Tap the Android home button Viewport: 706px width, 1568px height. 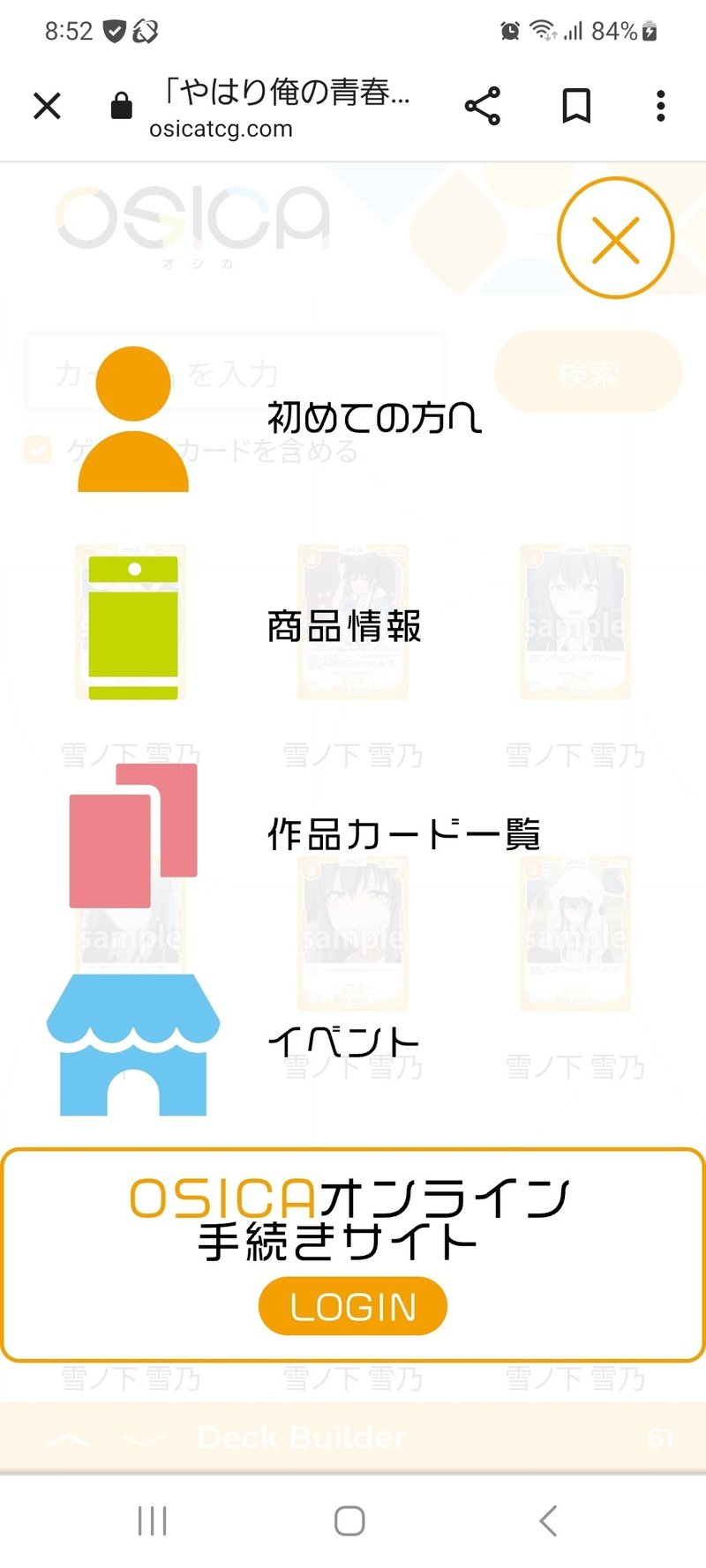pos(350,1520)
